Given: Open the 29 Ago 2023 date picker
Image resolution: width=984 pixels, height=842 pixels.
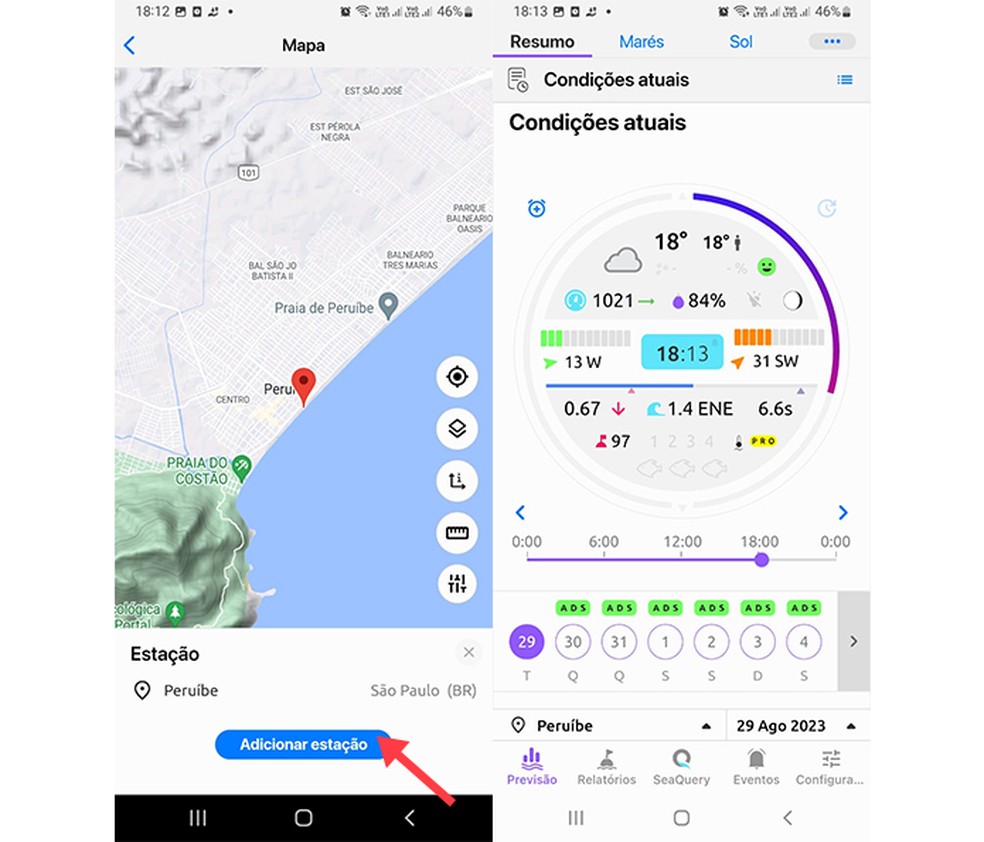Looking at the screenshot, I should (796, 726).
